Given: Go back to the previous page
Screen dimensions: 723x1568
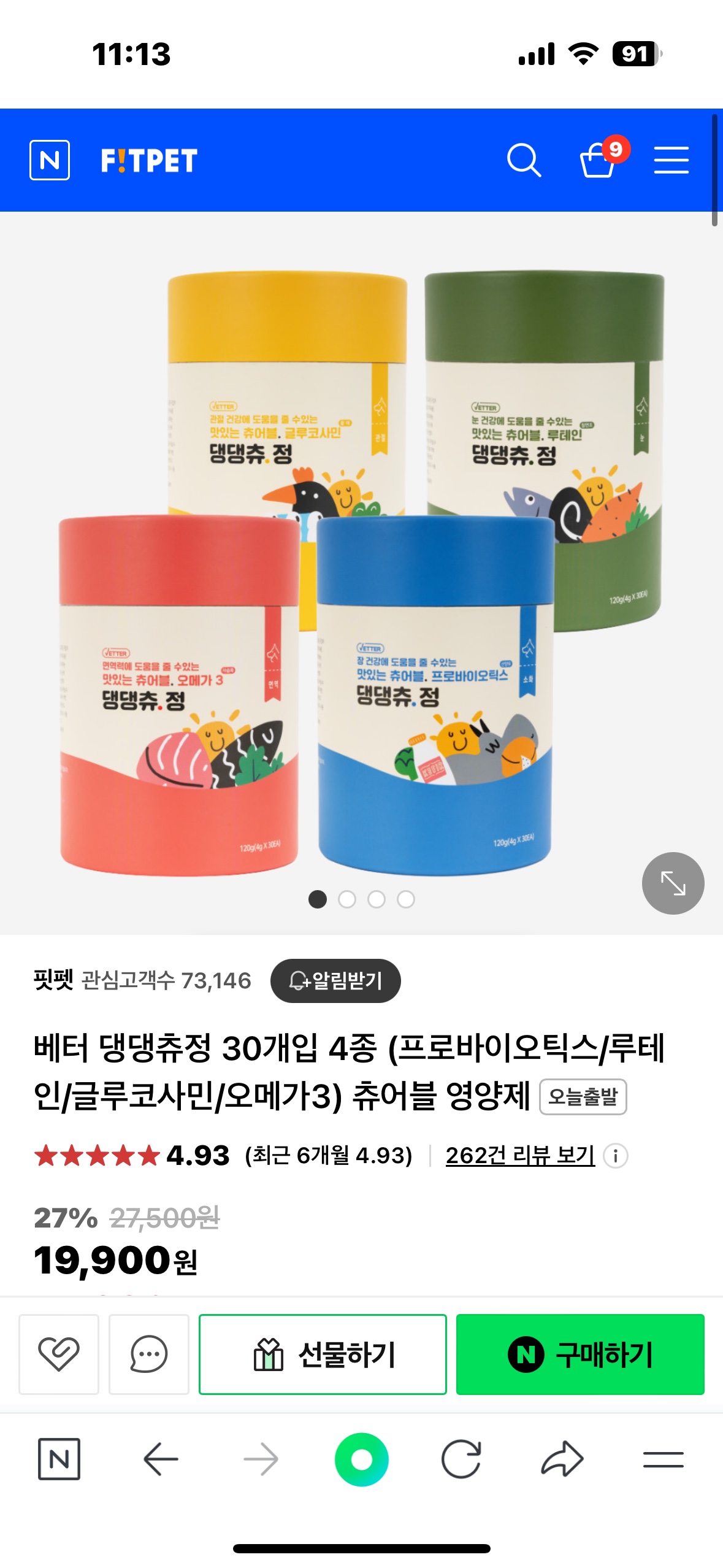Looking at the screenshot, I should (x=161, y=1459).
